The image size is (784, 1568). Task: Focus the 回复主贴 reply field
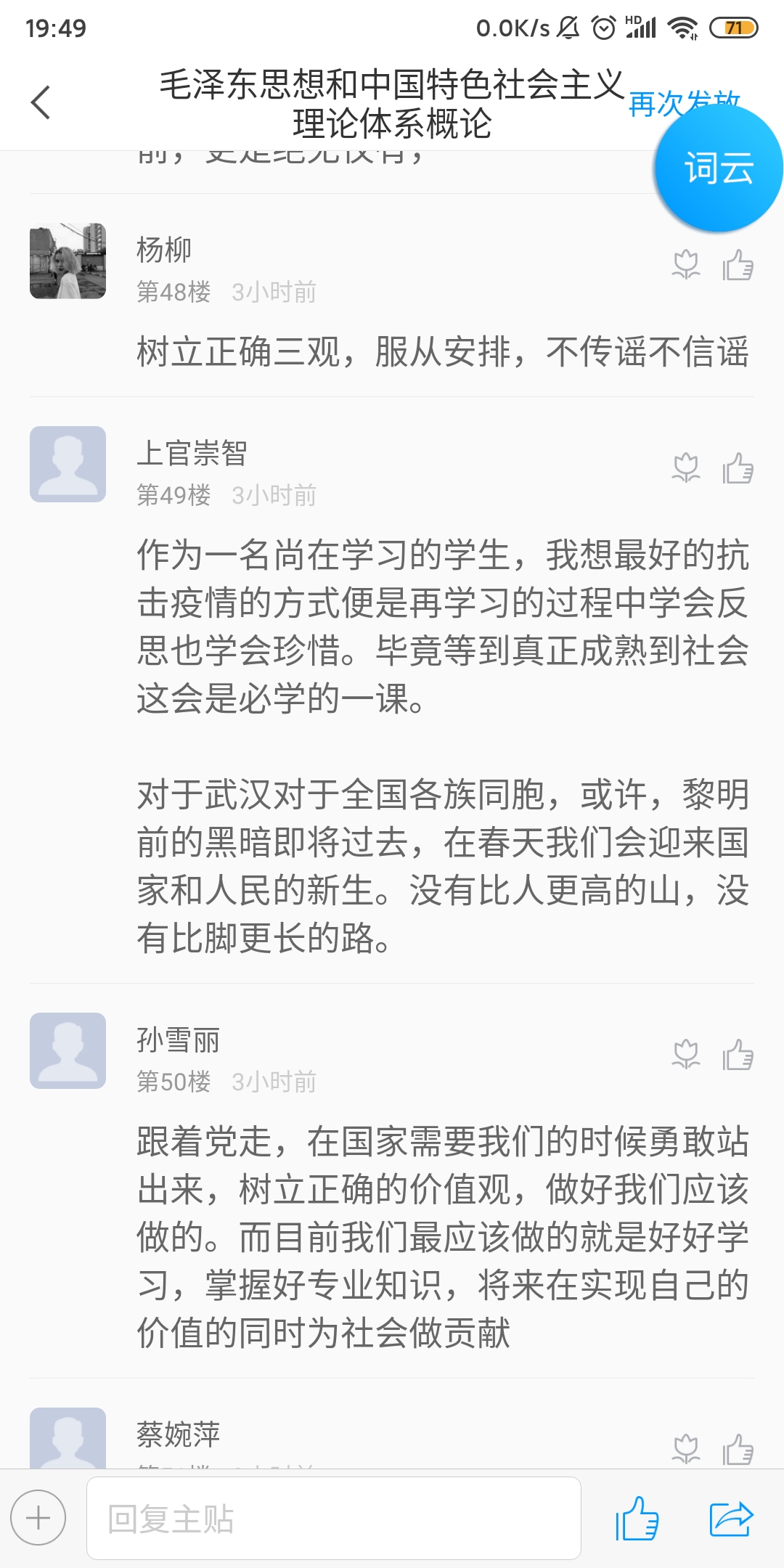point(334,1519)
